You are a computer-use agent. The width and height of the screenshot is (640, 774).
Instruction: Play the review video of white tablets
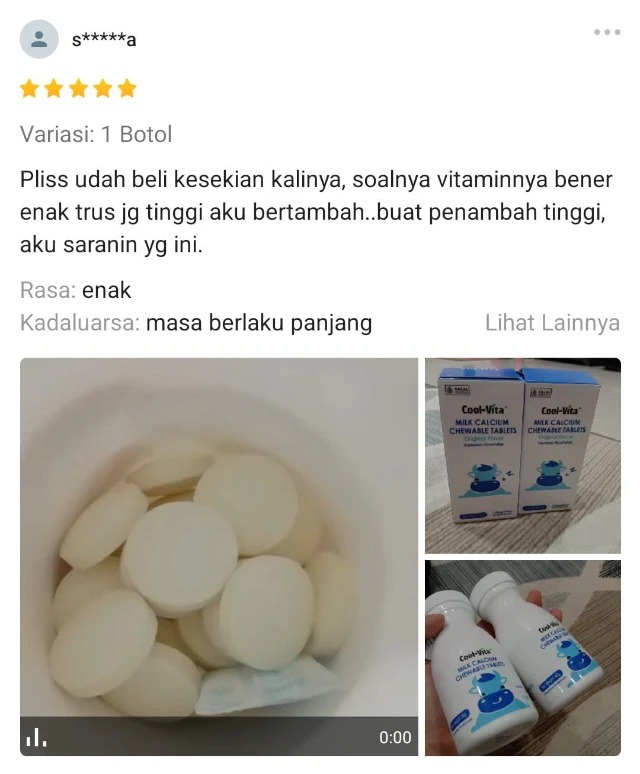click(x=219, y=556)
